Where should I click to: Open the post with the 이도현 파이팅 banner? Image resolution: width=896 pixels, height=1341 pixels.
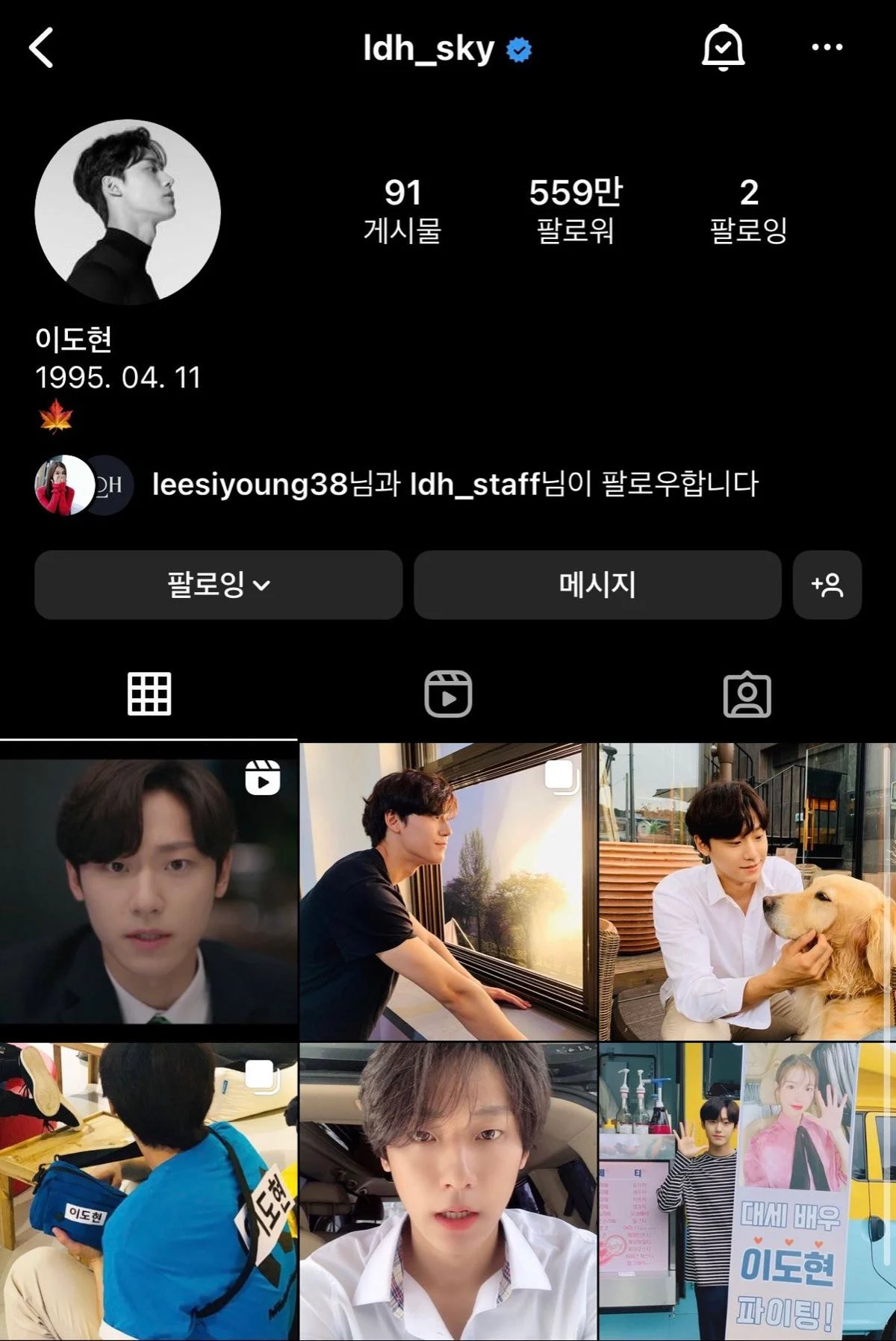pyautogui.click(x=747, y=1192)
